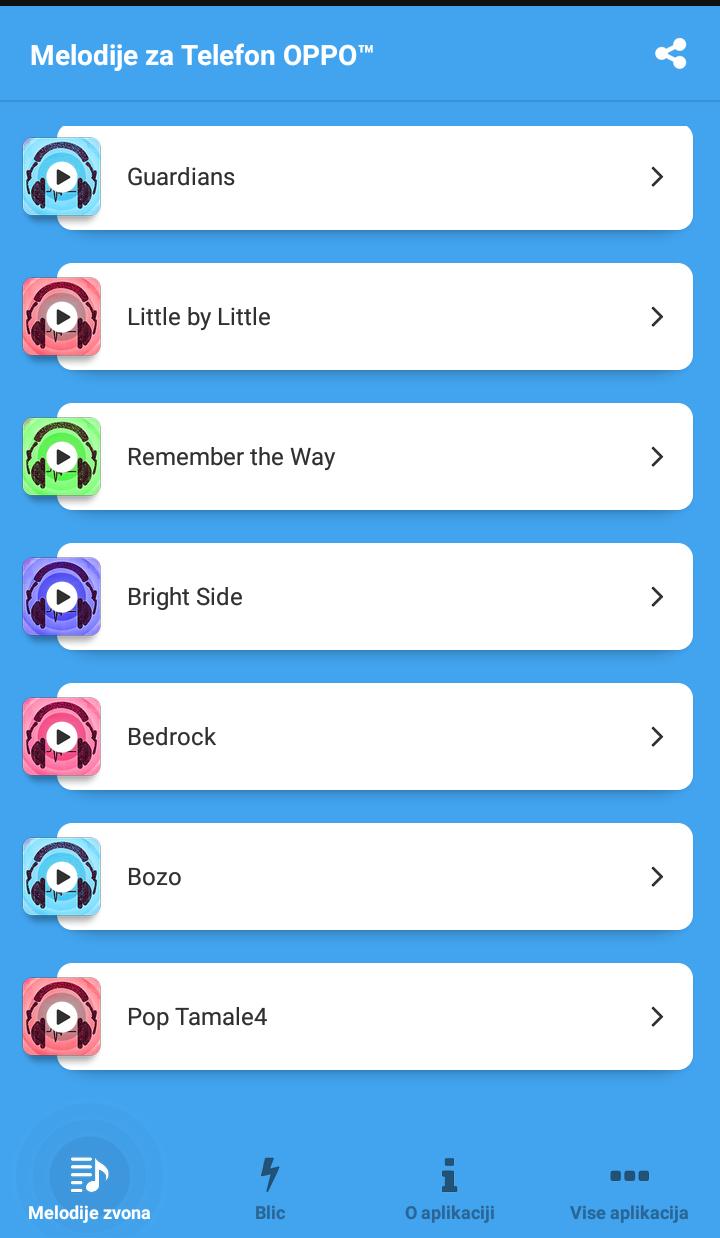Open the Guardians ringtone
The image size is (720, 1238).
[x=375, y=177]
